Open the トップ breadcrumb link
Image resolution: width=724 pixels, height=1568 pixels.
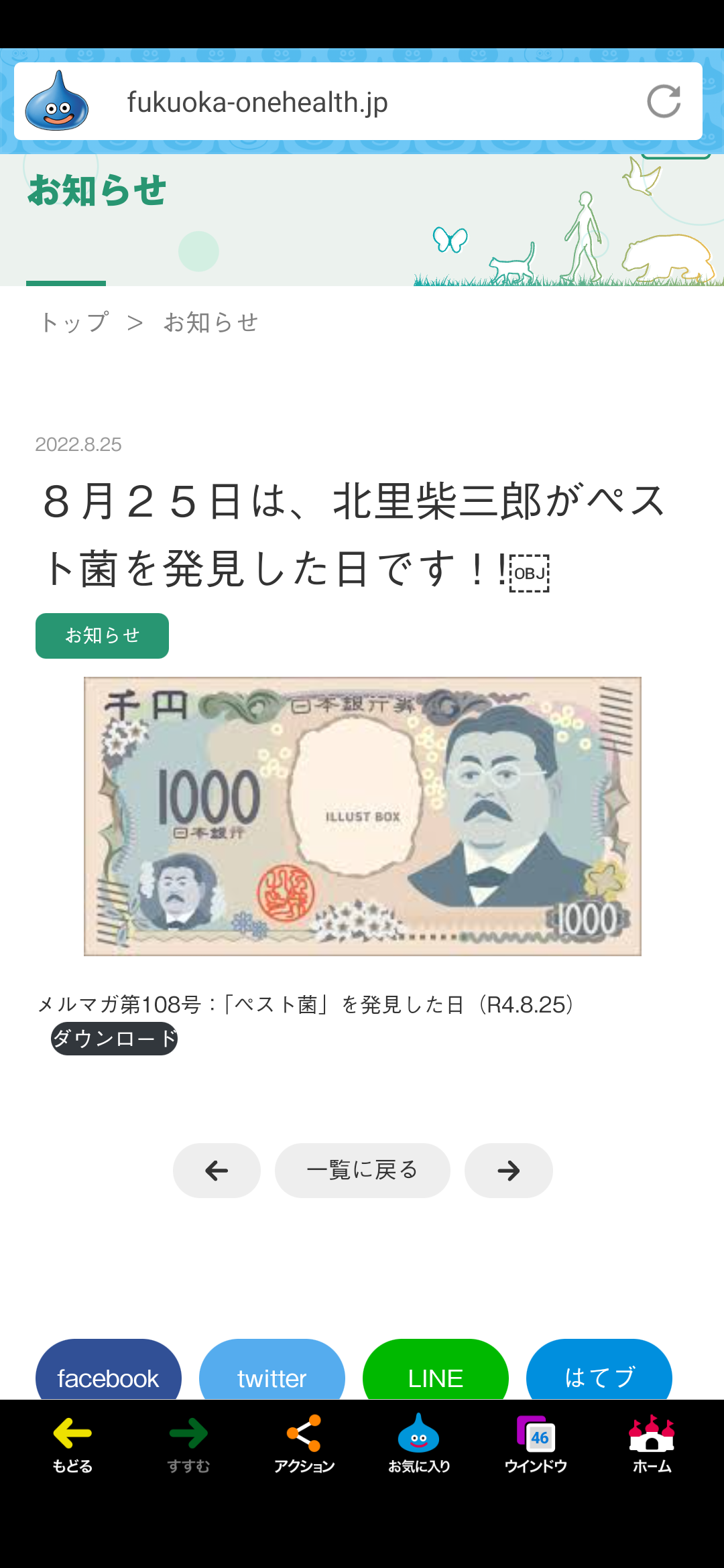pyautogui.click(x=74, y=322)
